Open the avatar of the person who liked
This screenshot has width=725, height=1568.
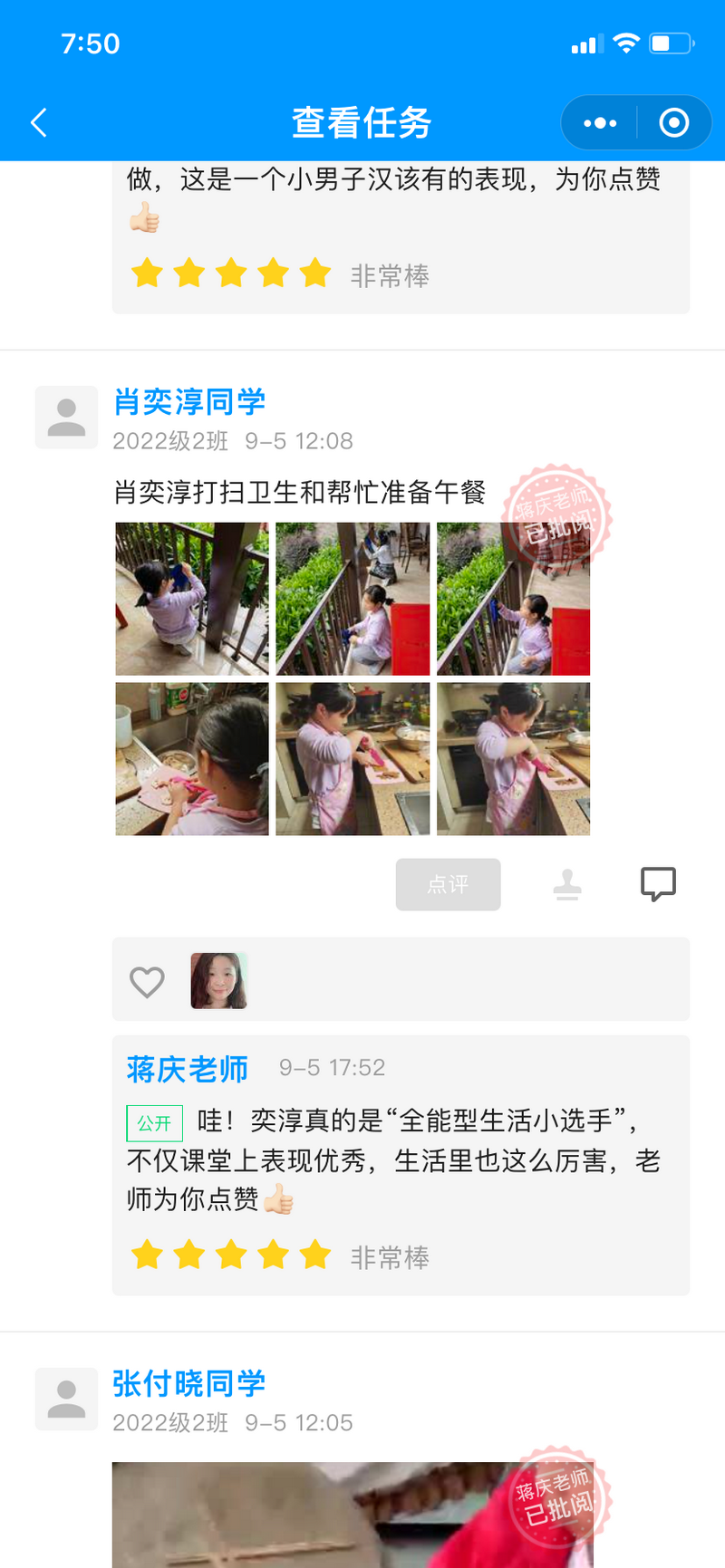218,981
